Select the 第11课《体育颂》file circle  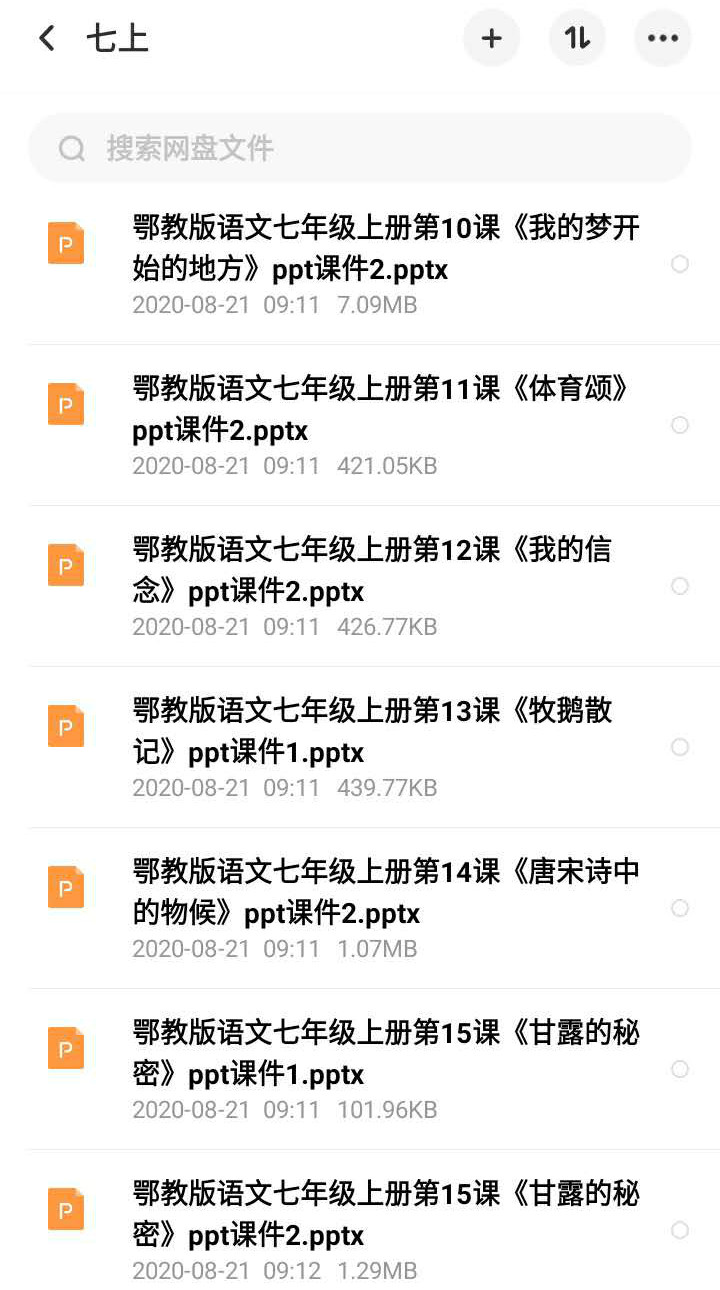pos(680,425)
